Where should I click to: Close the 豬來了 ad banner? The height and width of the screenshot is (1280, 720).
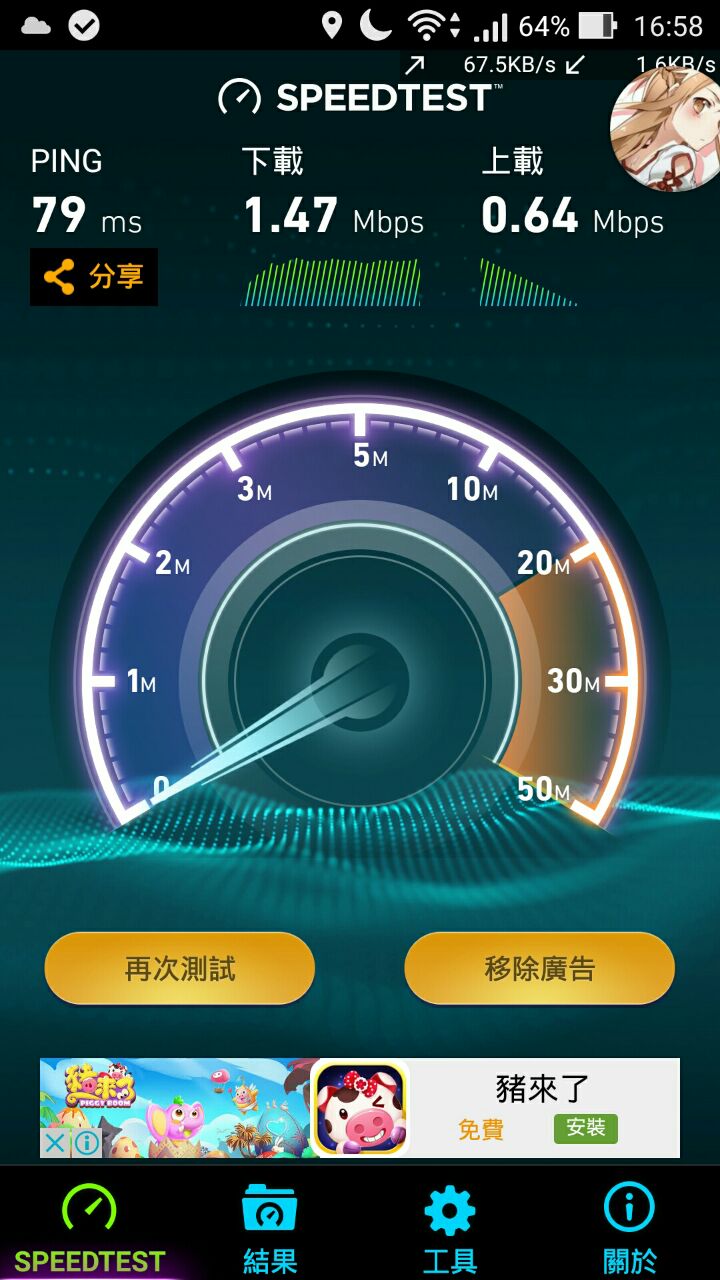[55, 1142]
